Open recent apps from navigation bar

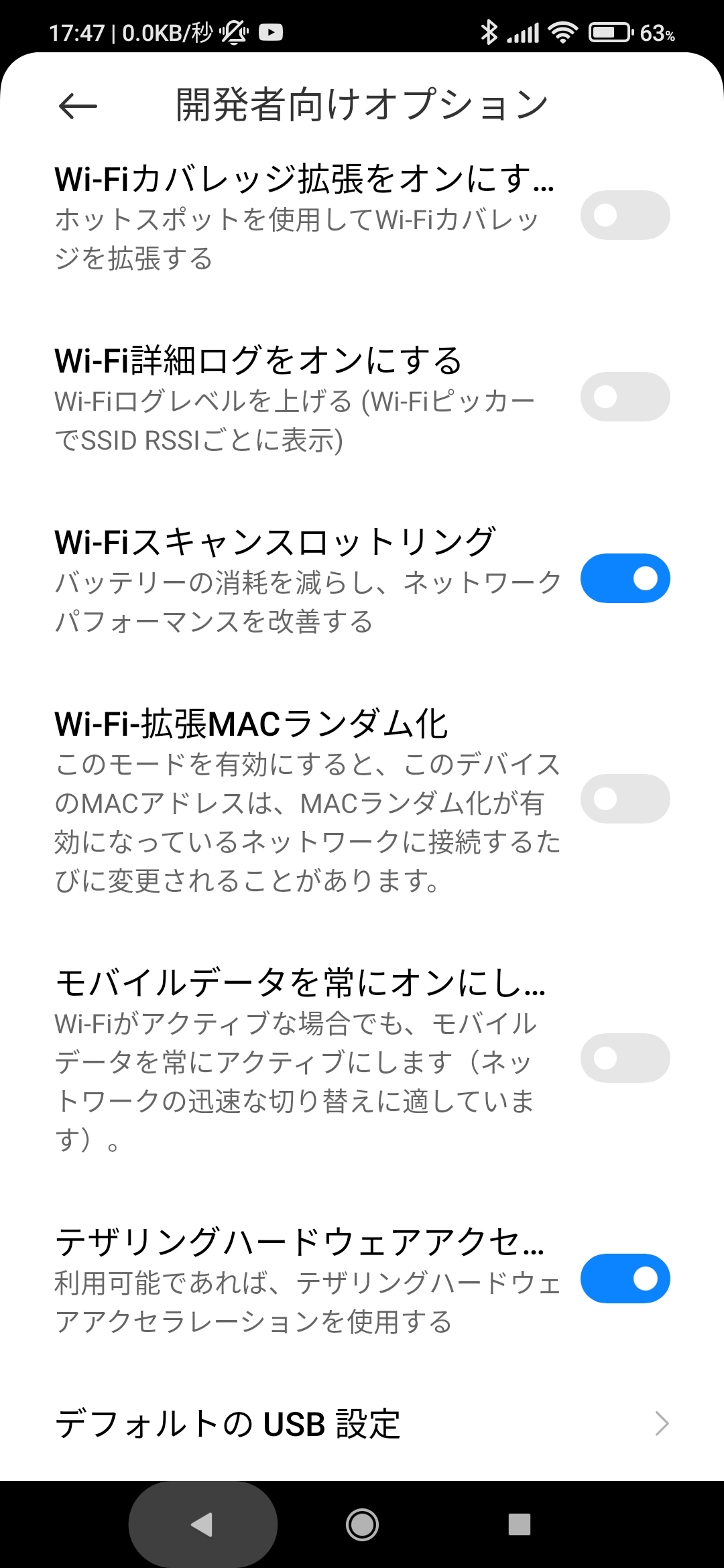[x=520, y=1524]
